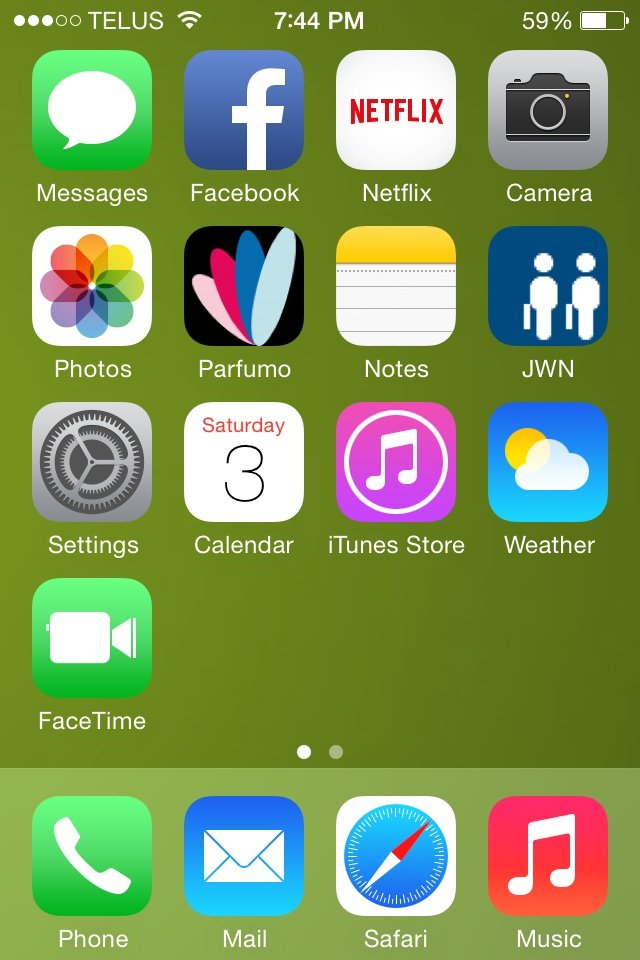Launch the iTunes Store
The height and width of the screenshot is (960, 640).
pyautogui.click(x=396, y=462)
